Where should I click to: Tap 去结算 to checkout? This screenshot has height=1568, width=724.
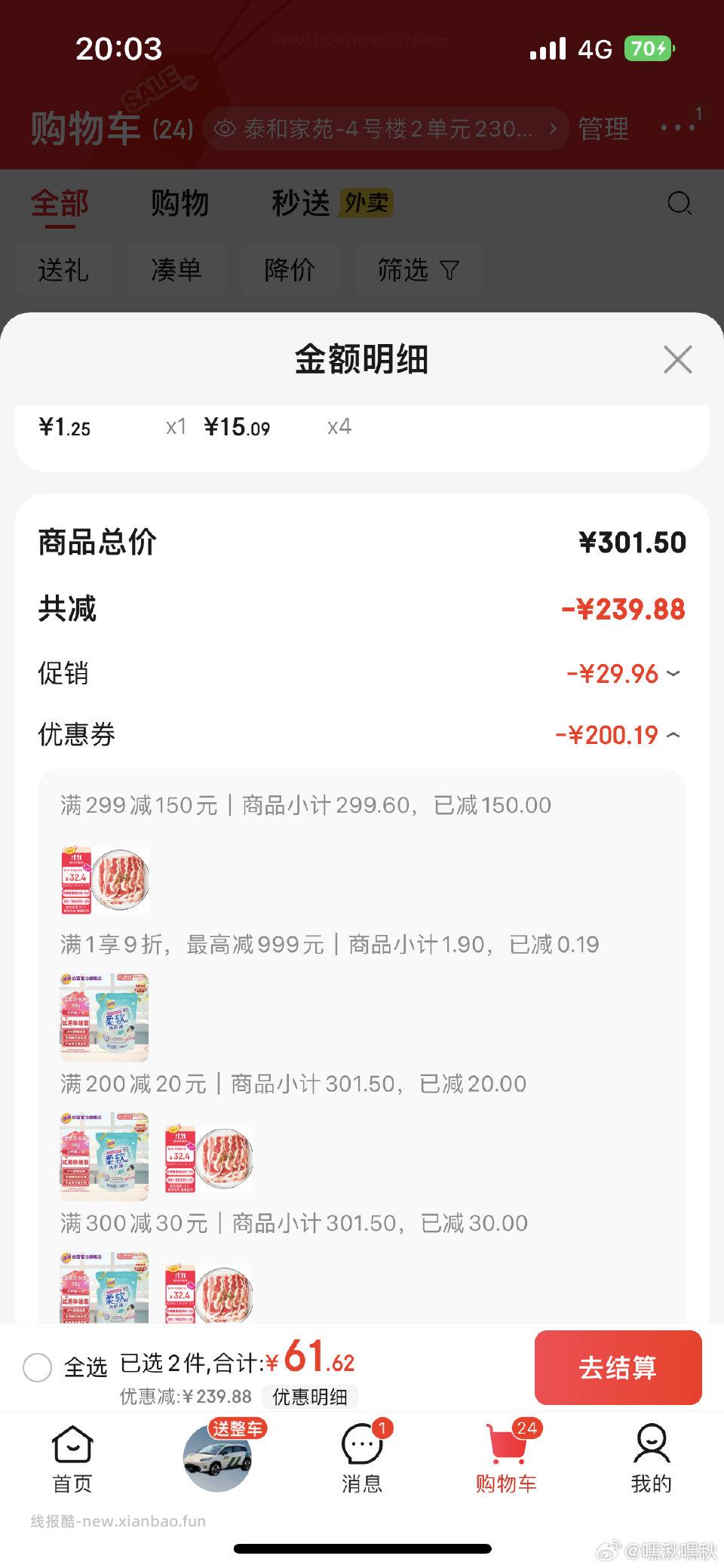618,1368
